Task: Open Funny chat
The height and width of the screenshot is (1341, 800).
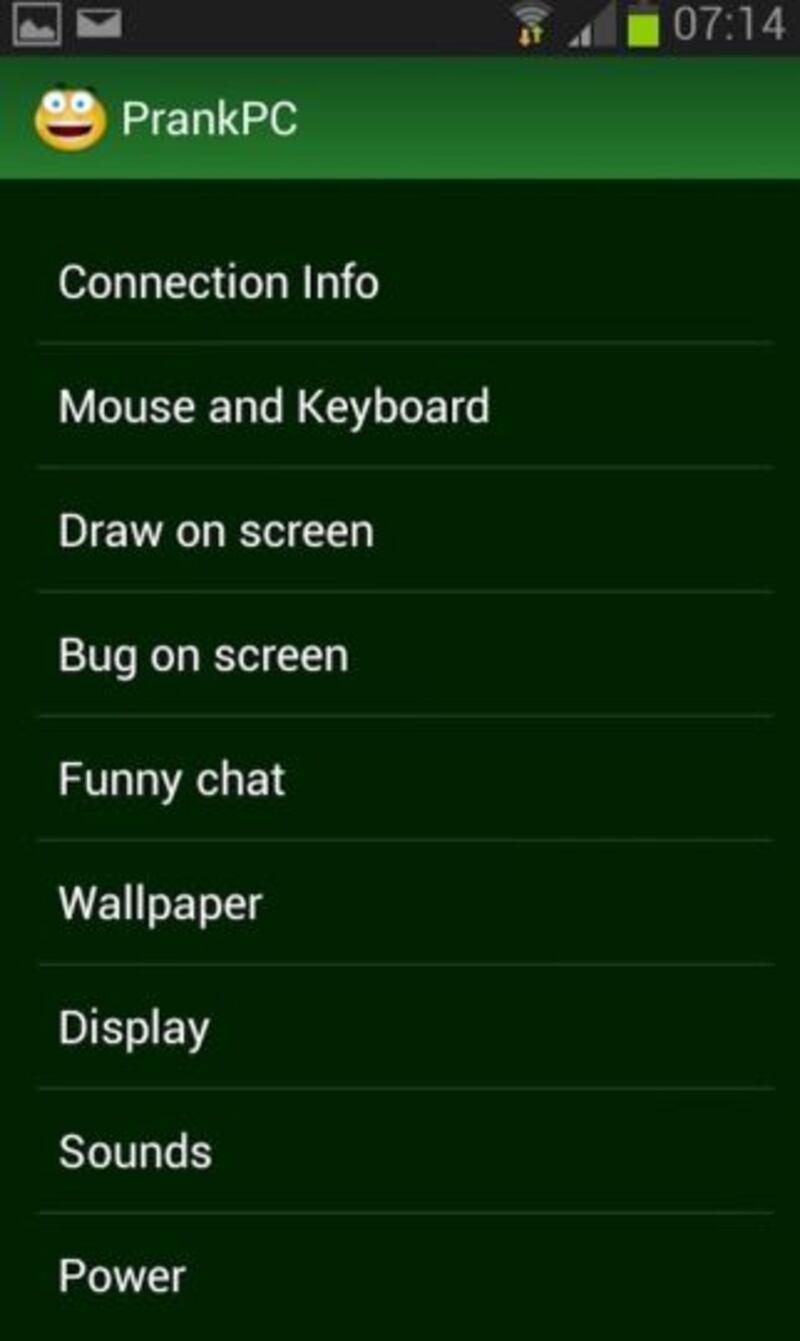Action: [x=405, y=778]
